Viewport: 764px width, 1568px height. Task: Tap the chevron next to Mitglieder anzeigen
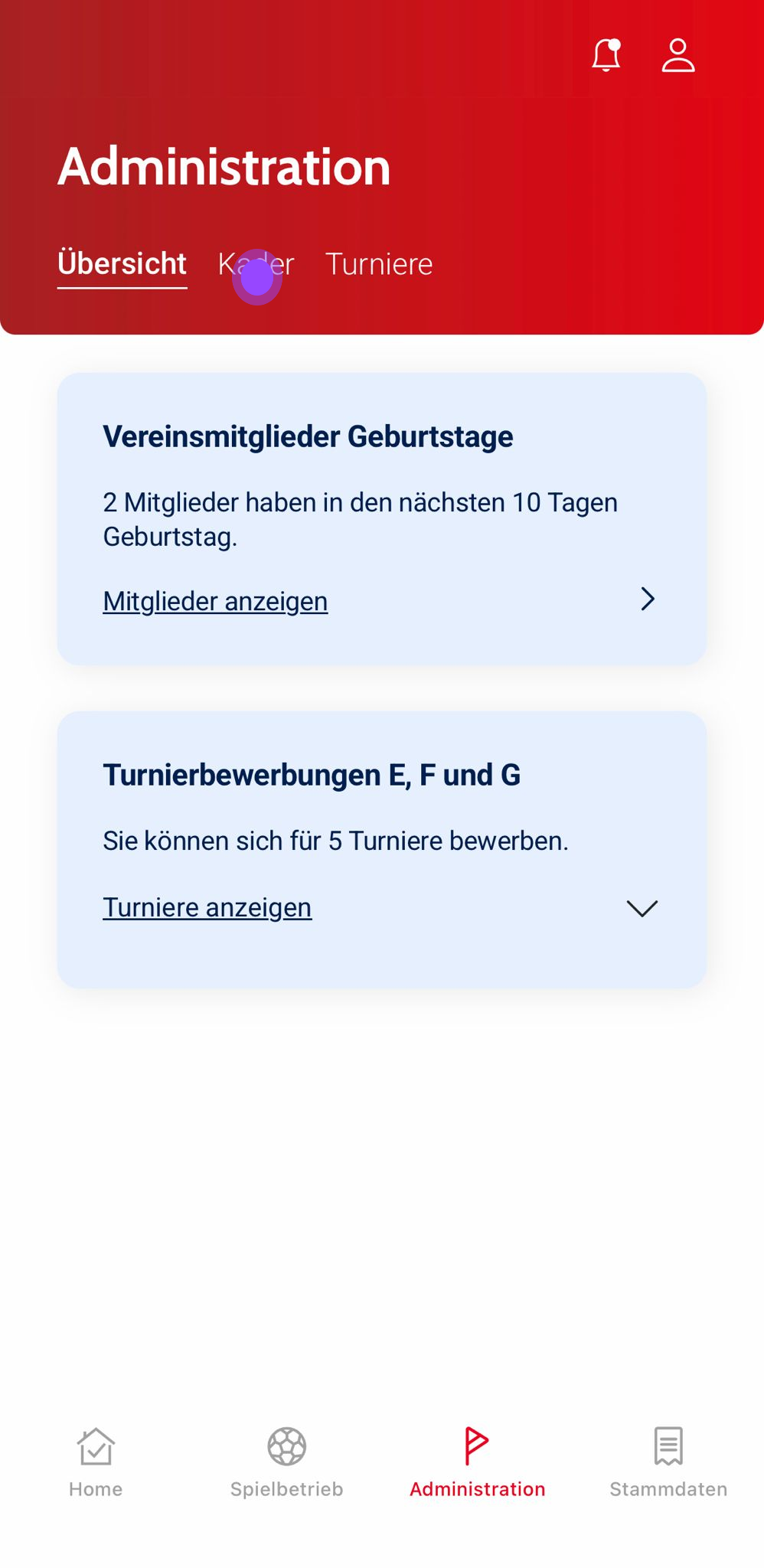648,599
